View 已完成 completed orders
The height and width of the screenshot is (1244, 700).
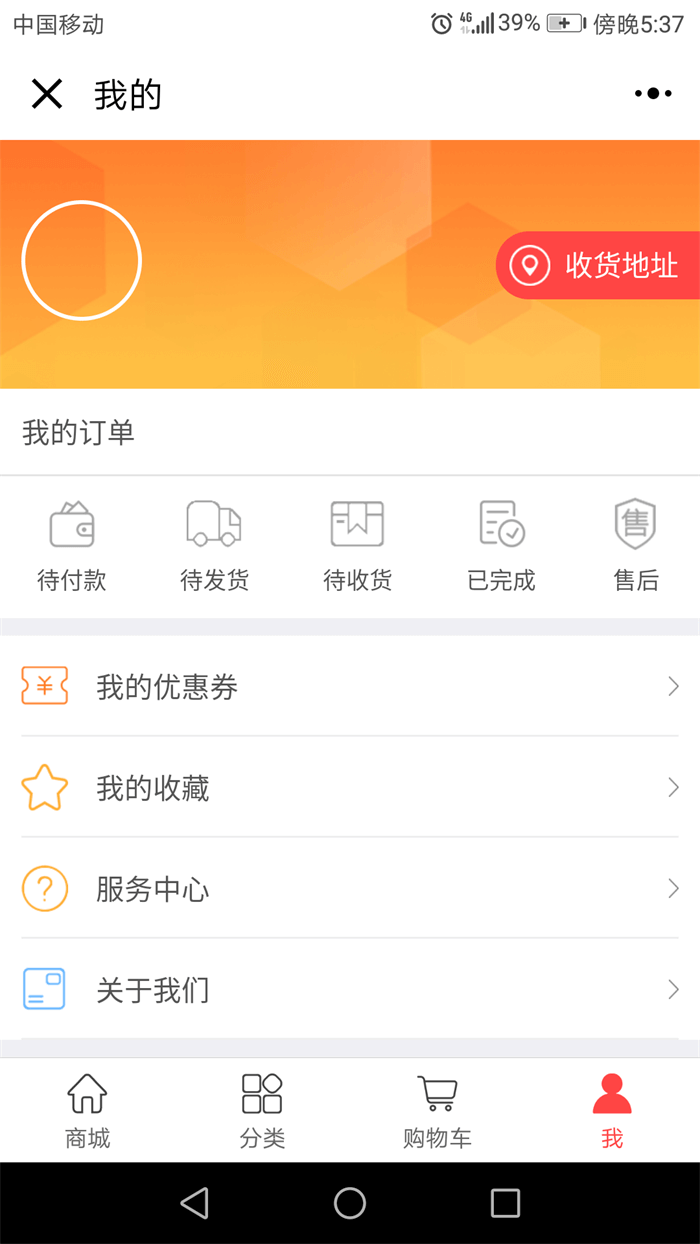coord(501,546)
